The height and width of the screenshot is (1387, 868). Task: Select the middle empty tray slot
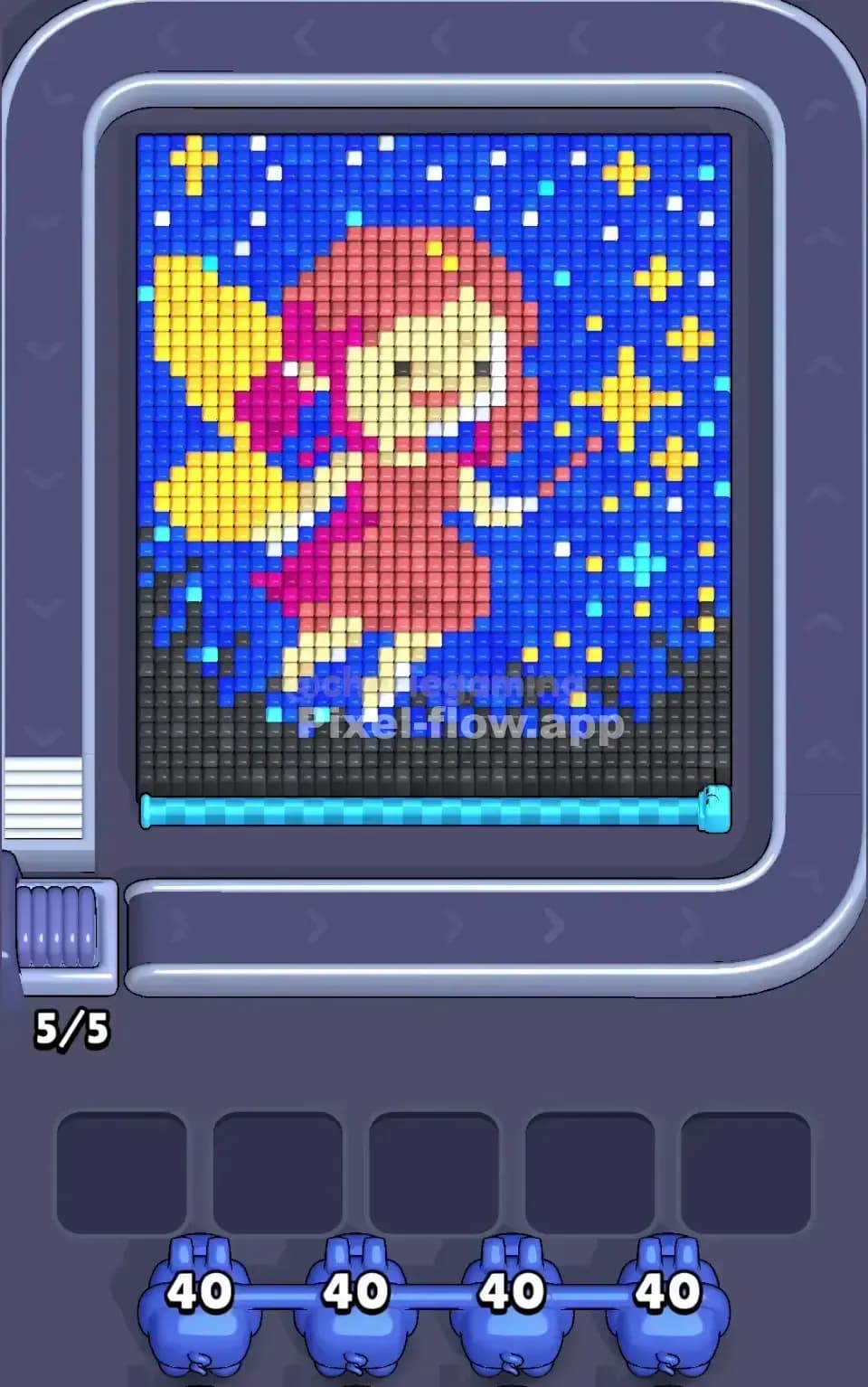pyautogui.click(x=432, y=1166)
